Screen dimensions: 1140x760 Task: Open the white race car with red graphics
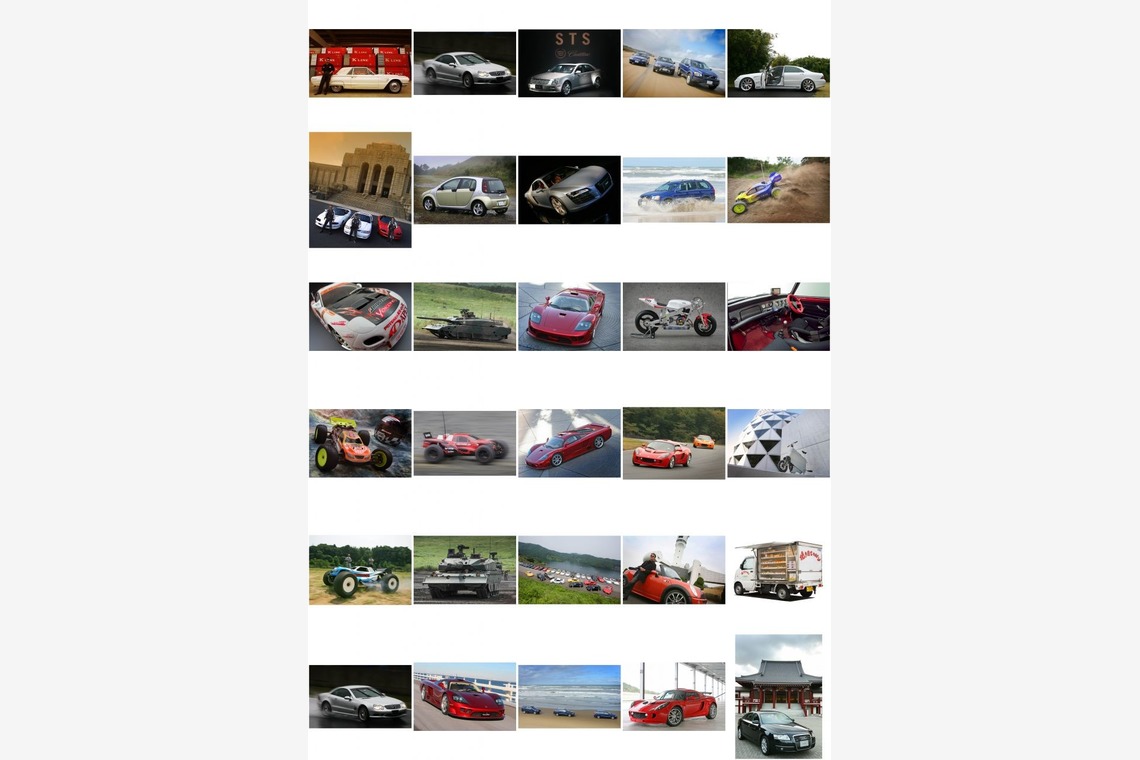[x=360, y=316]
